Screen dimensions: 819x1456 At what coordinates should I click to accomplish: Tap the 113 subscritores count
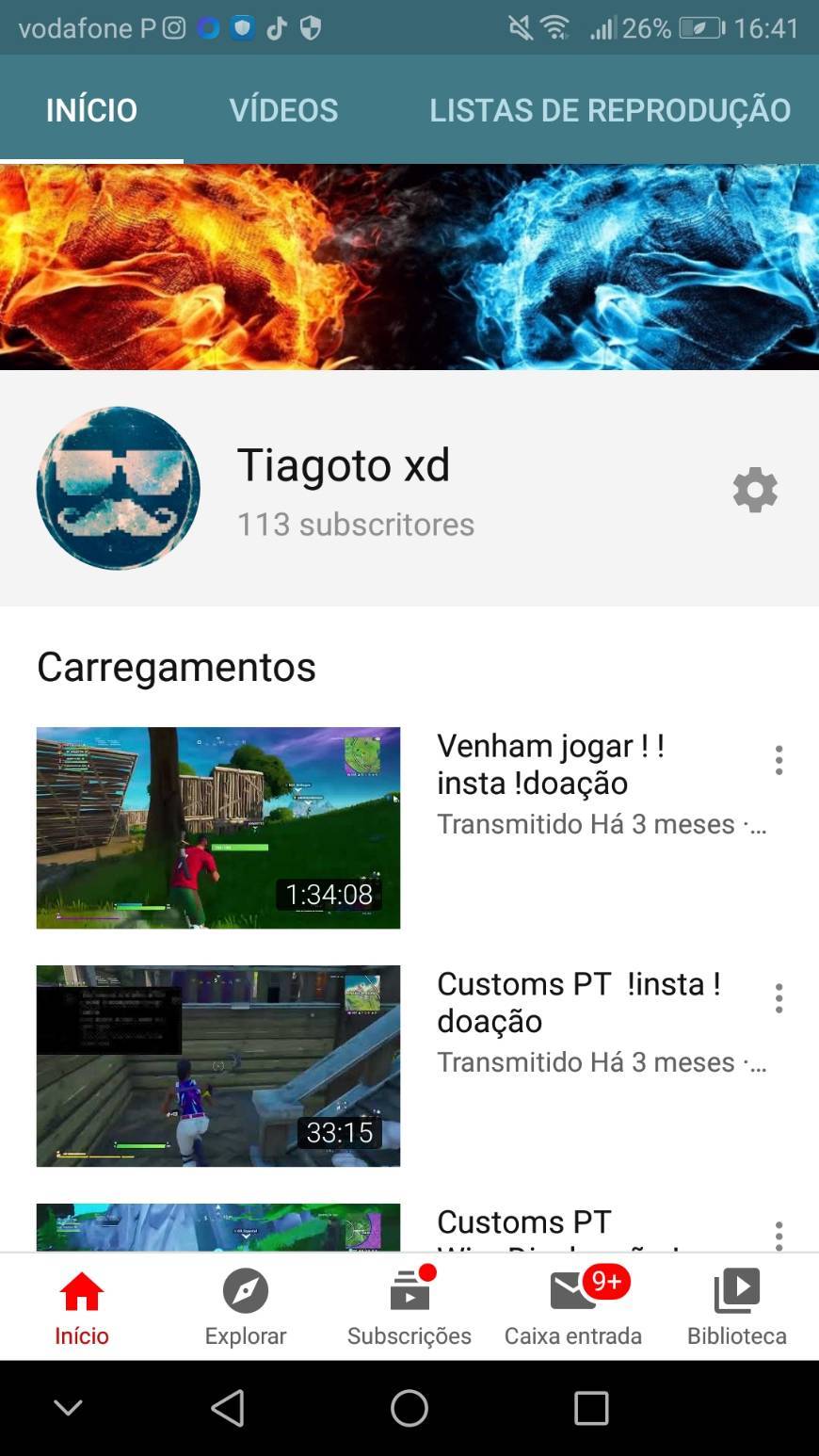[x=356, y=525]
